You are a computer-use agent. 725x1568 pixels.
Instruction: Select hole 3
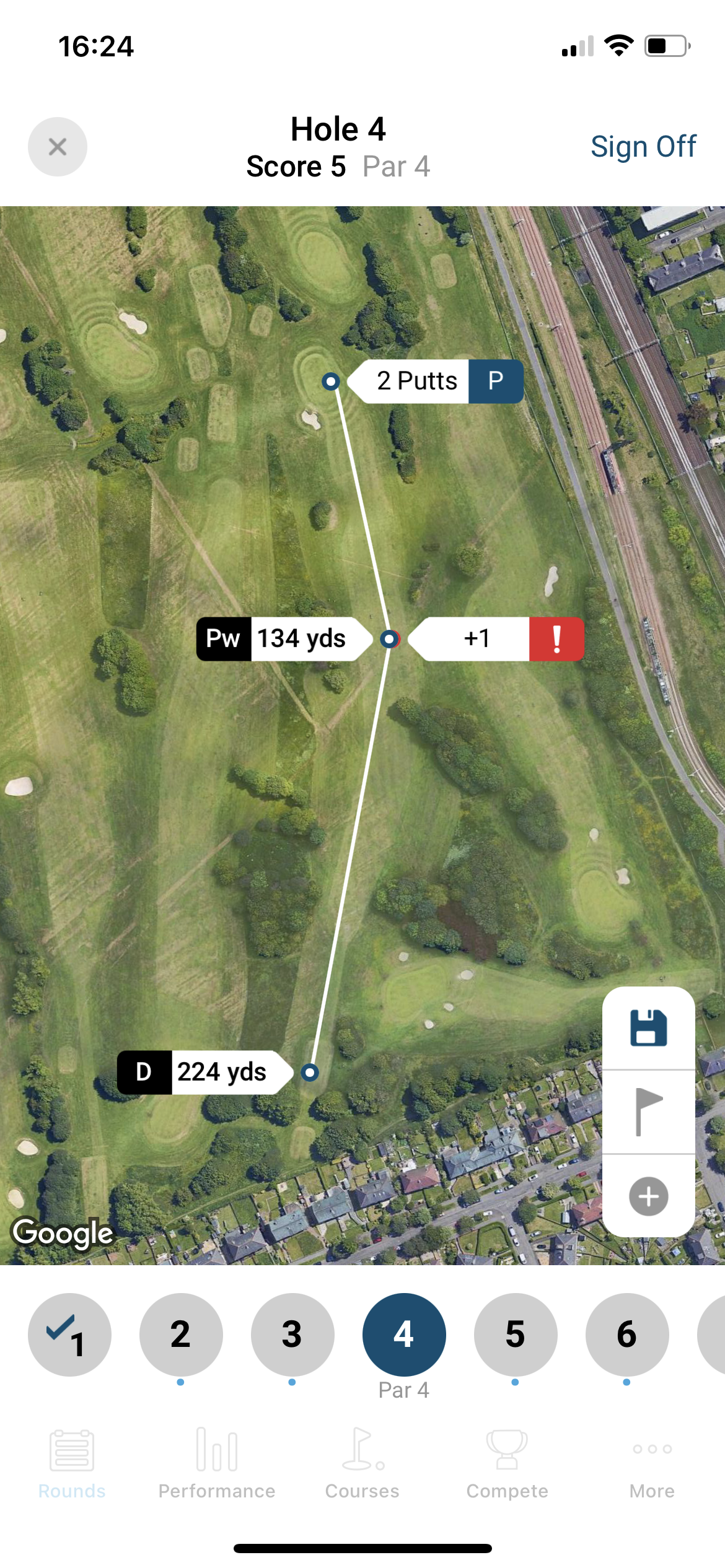pyautogui.click(x=292, y=1334)
